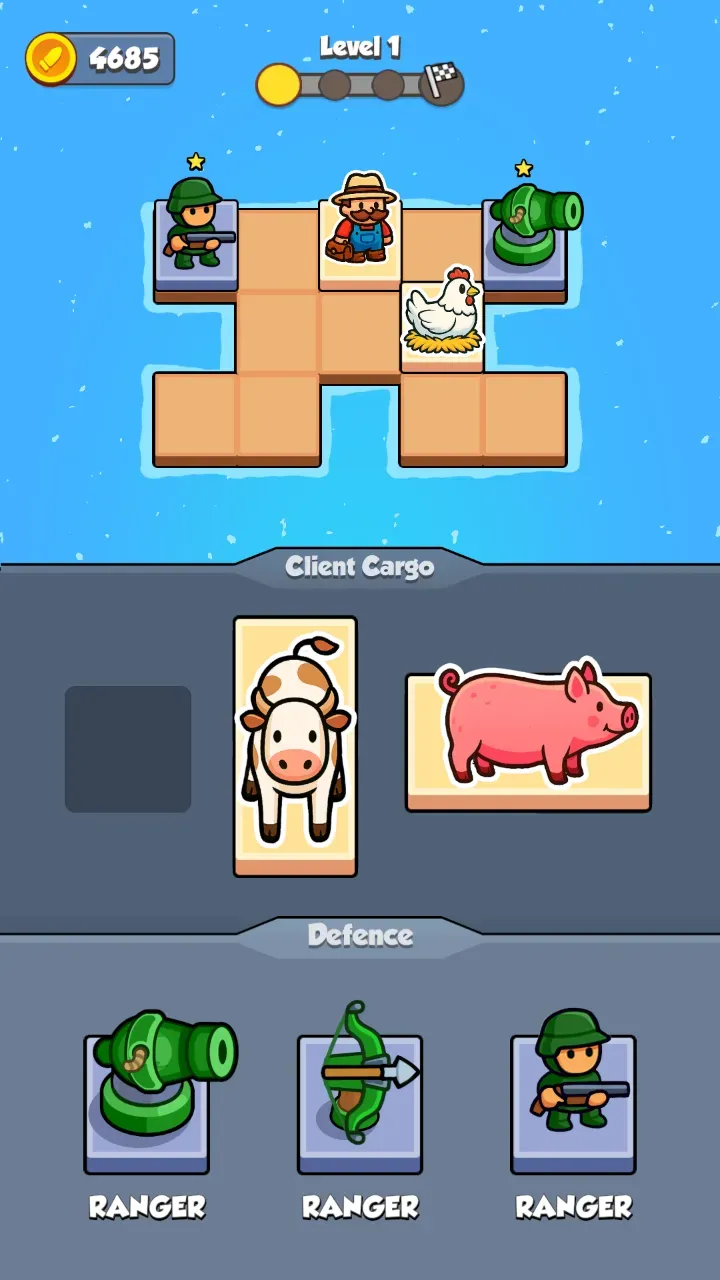Pick the cannon Ranger defence card
Screen dimensions: 720x1280
[147, 1100]
